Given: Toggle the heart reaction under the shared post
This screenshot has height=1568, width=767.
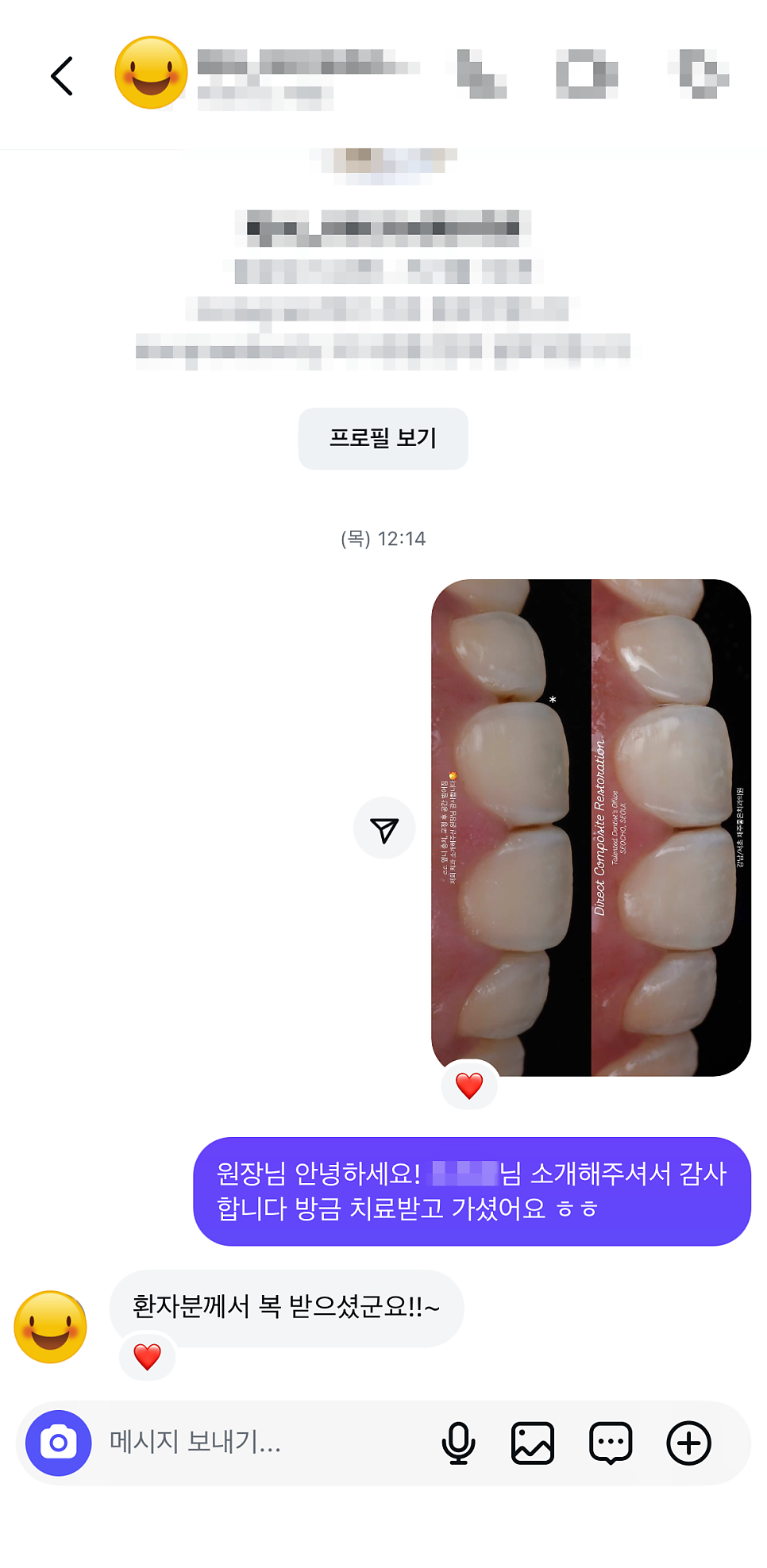Looking at the screenshot, I should (x=468, y=1086).
